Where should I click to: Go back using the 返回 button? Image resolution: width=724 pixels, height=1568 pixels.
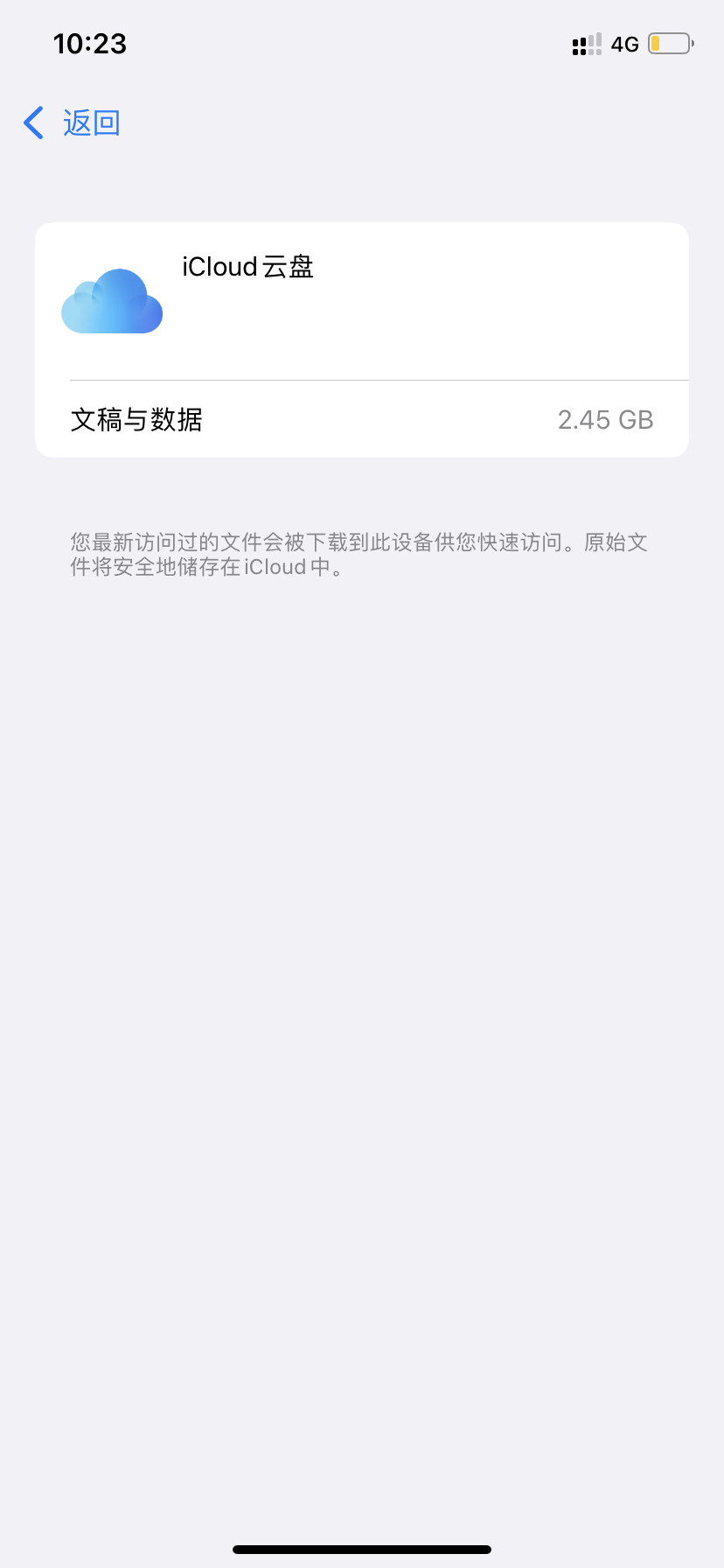click(x=72, y=123)
